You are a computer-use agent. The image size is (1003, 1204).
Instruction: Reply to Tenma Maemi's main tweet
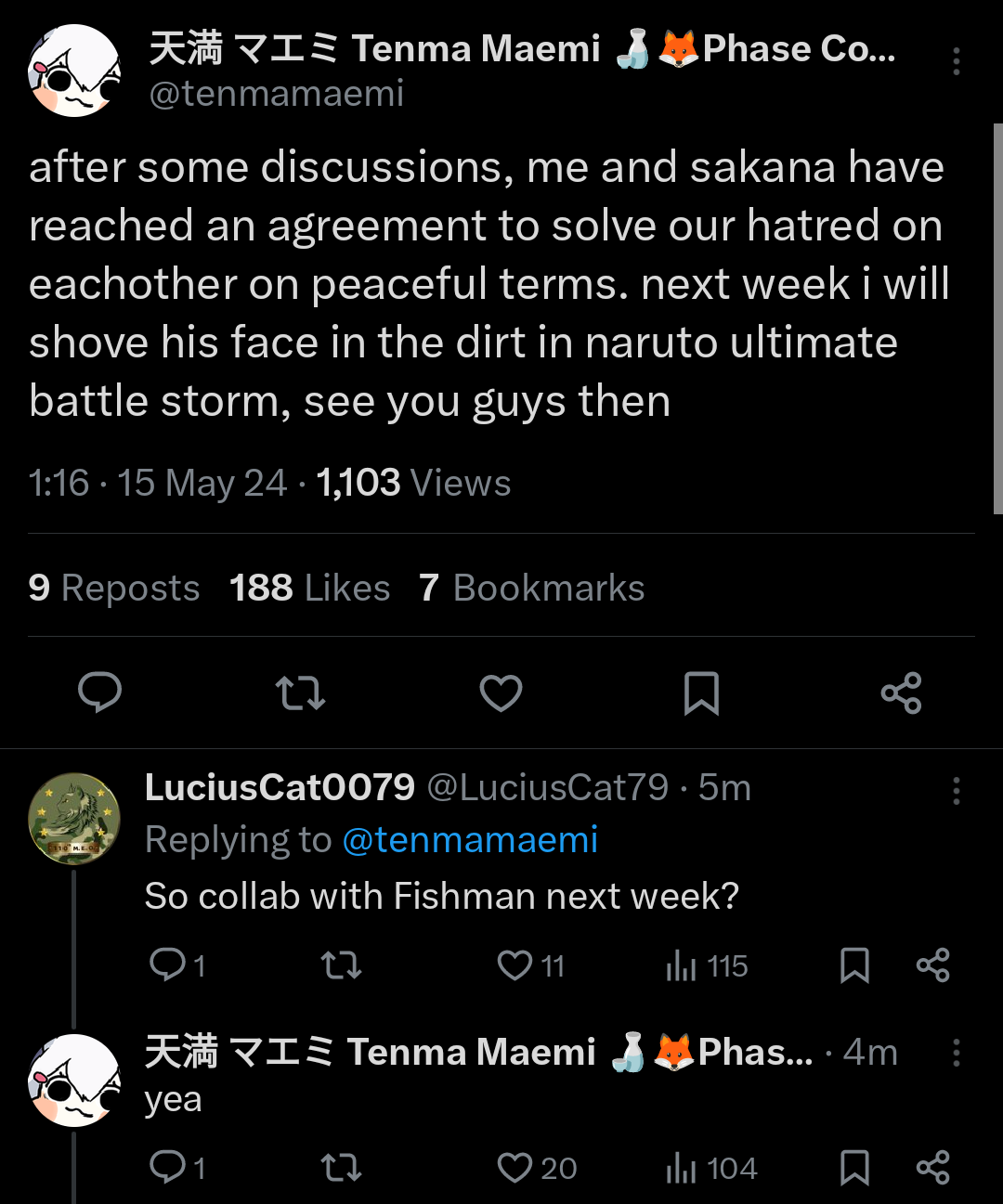[x=99, y=693]
